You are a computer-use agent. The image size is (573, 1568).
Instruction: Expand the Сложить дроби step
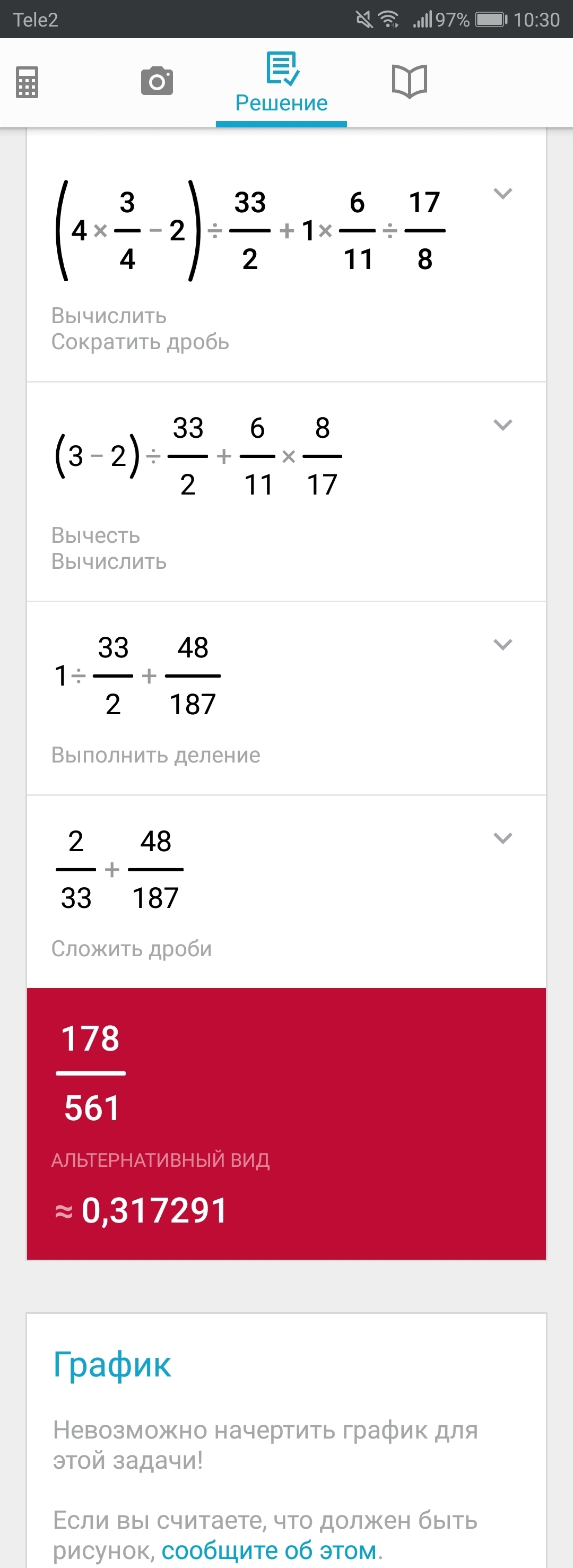point(502,839)
